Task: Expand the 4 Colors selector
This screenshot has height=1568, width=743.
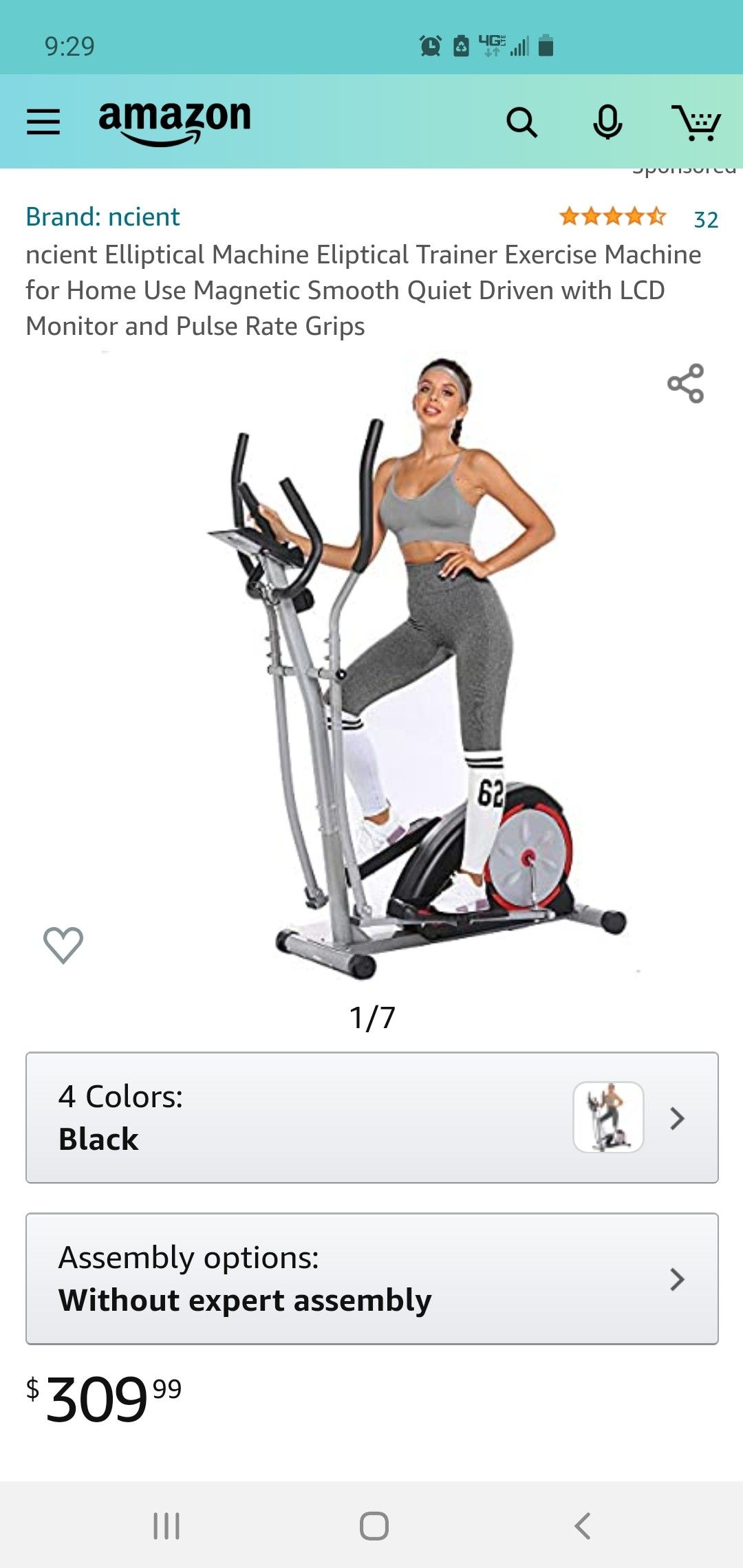Action: point(371,1118)
